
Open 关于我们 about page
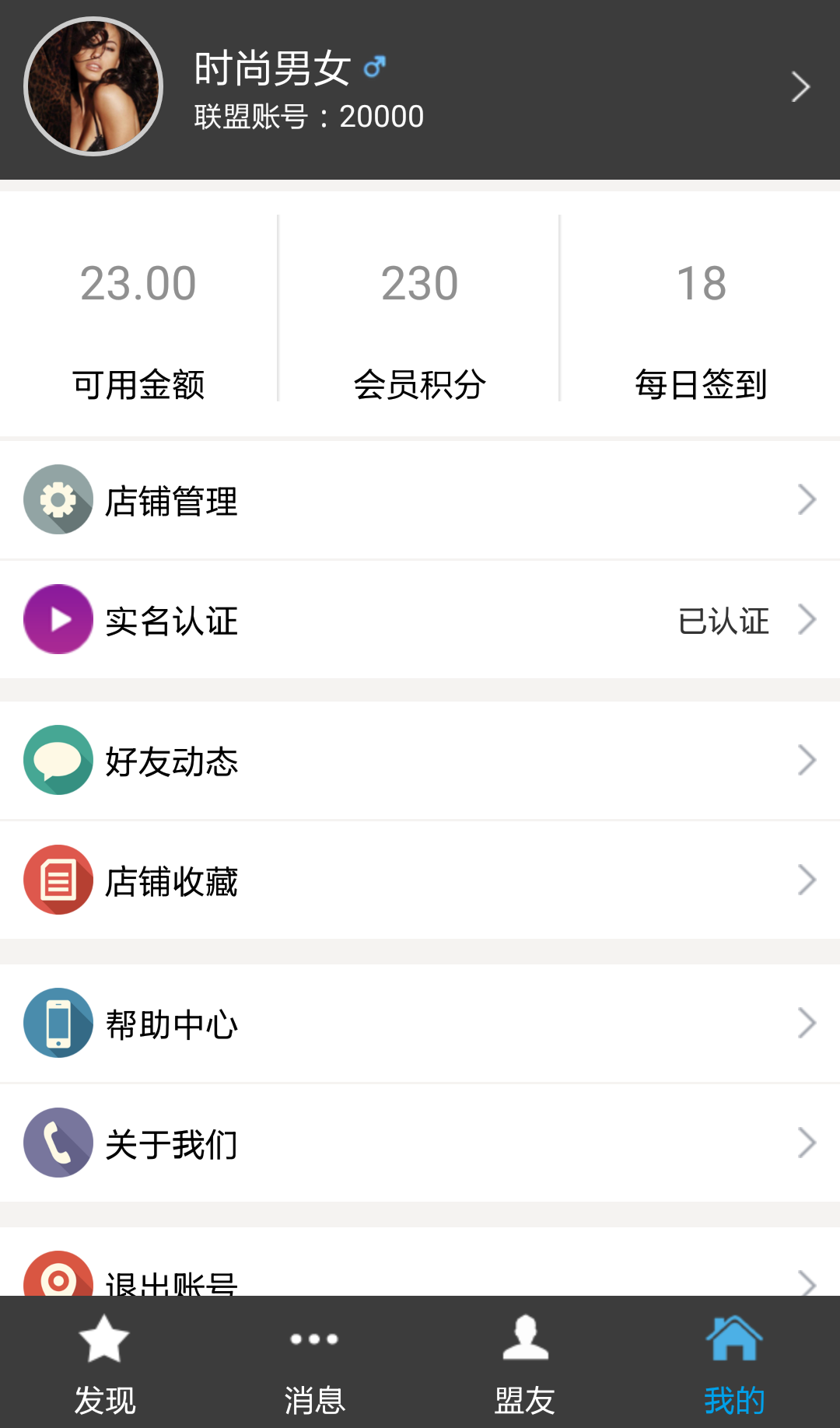click(x=420, y=1143)
